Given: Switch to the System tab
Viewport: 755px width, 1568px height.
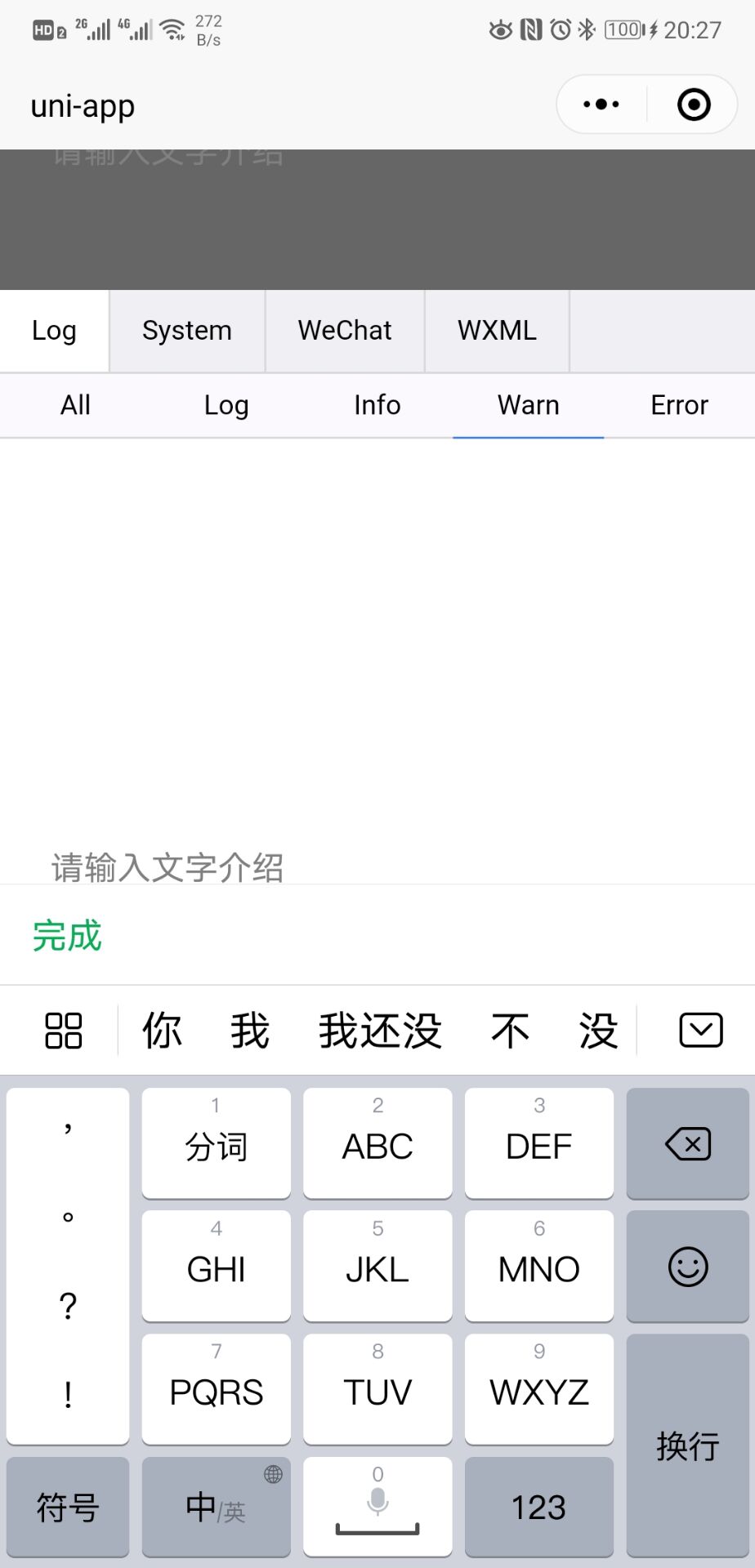Looking at the screenshot, I should (x=187, y=331).
